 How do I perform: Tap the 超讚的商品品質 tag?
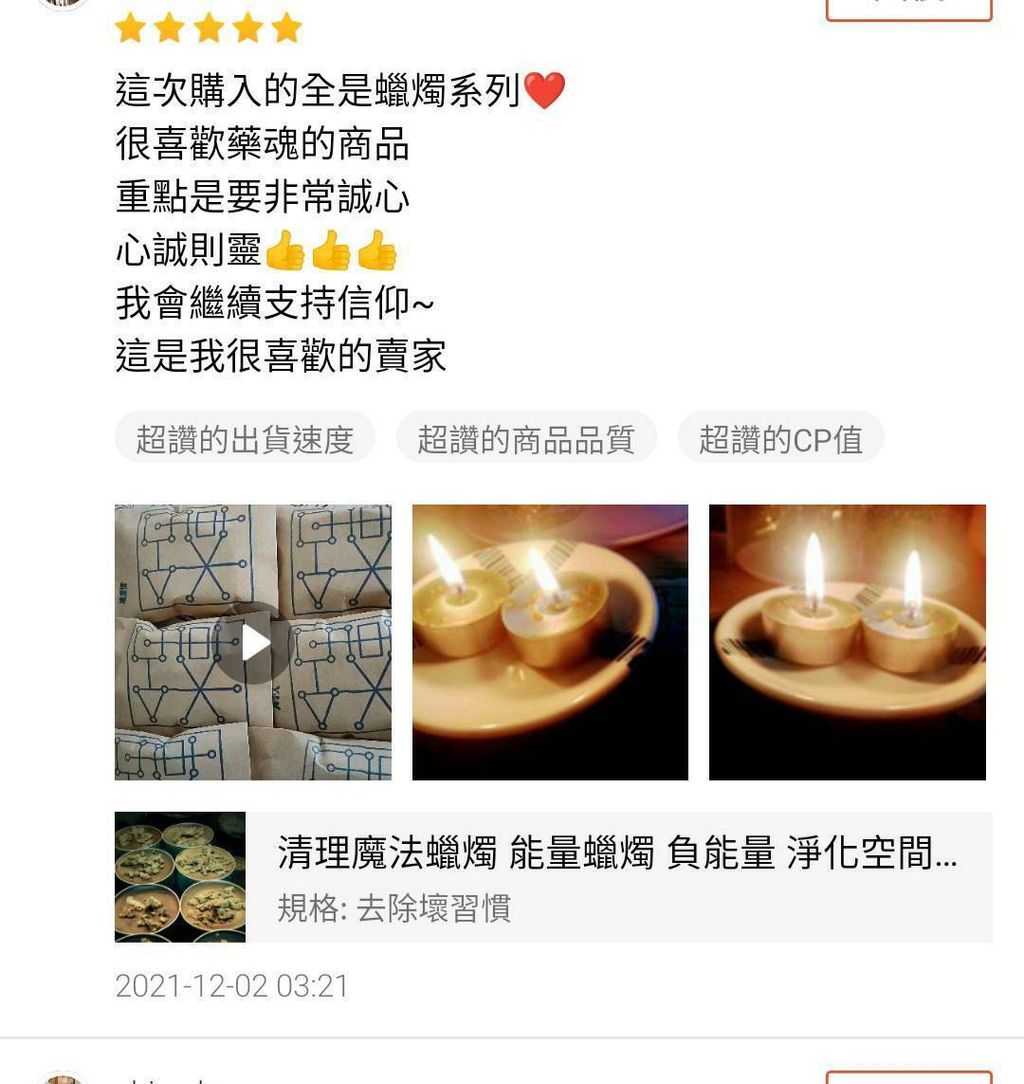coord(526,438)
